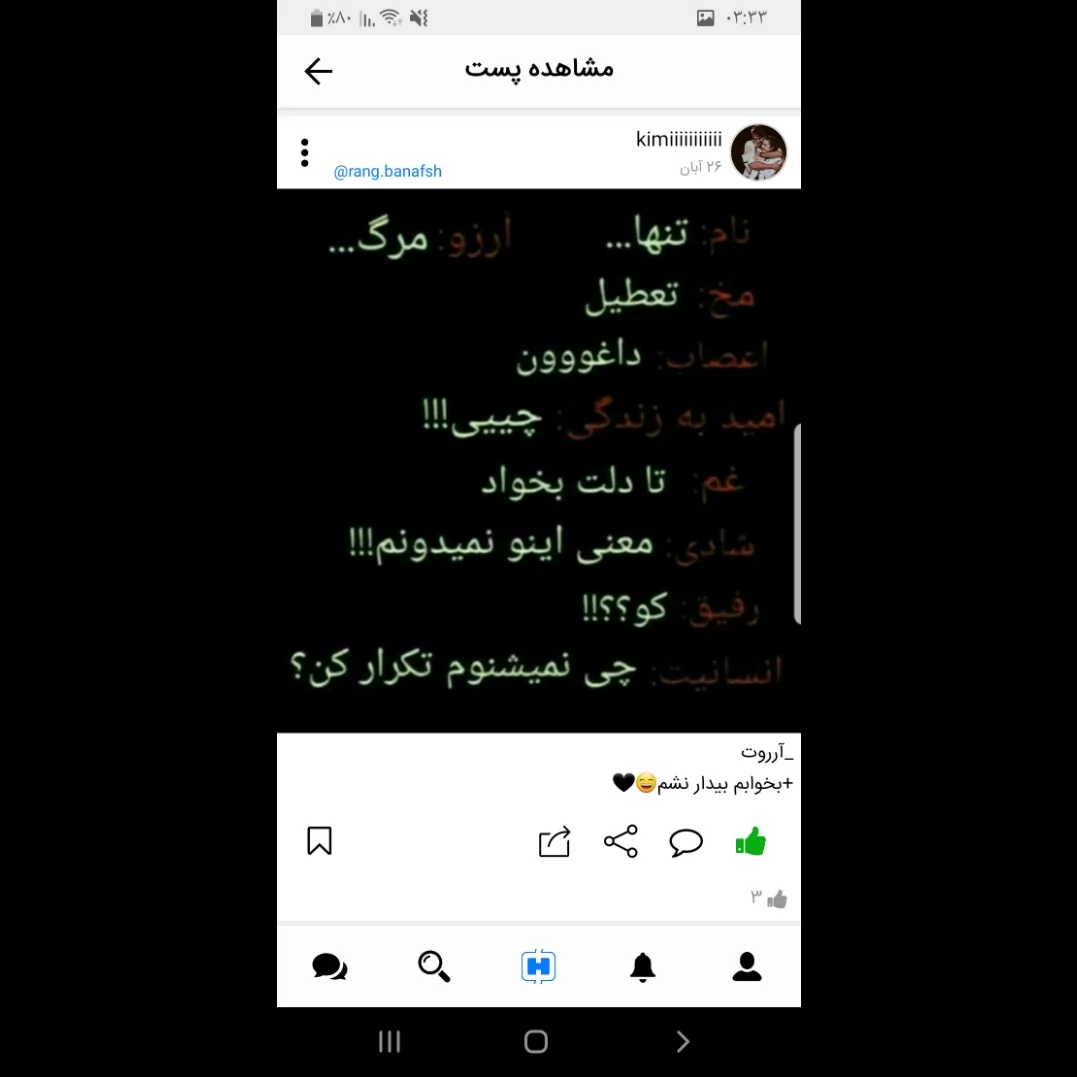
Task: View who liked the post
Action: click(x=769, y=898)
